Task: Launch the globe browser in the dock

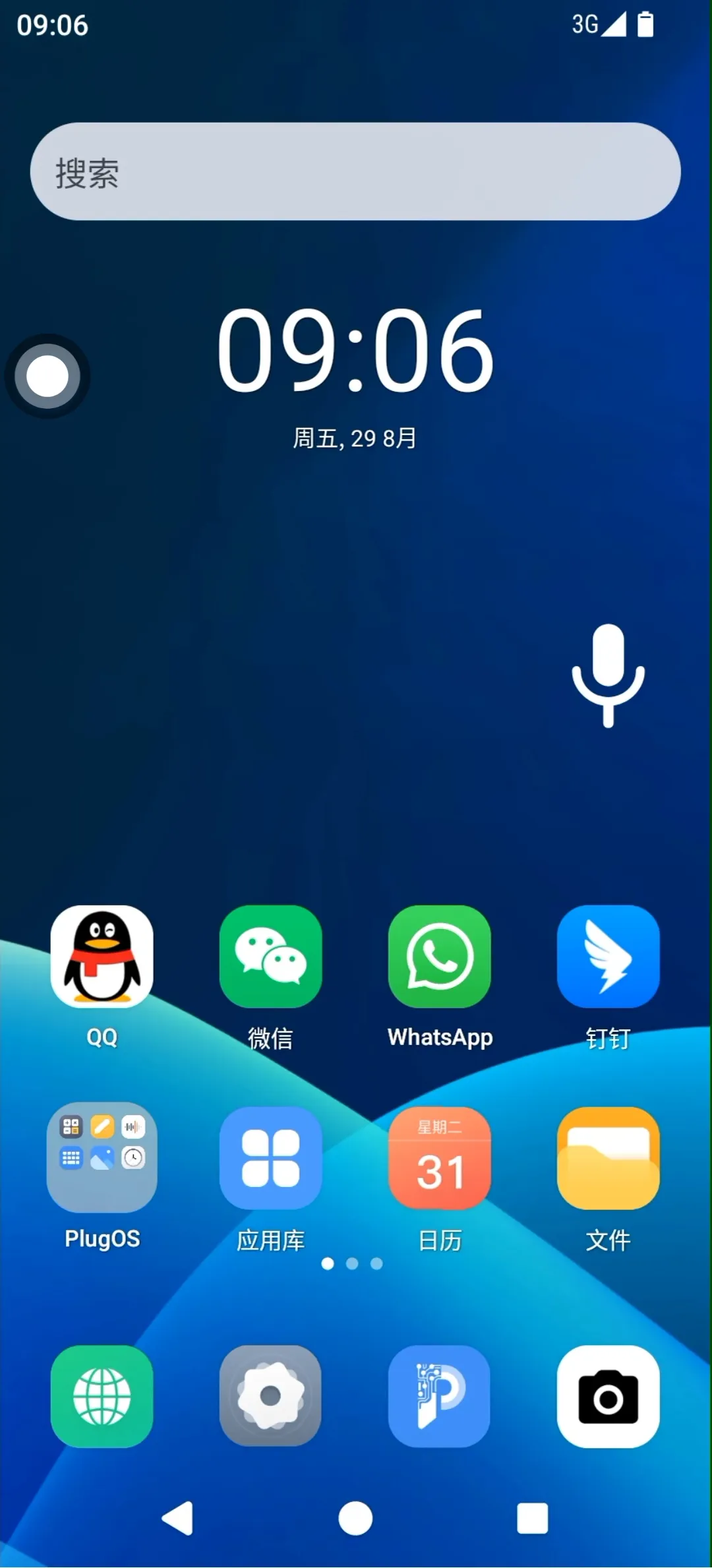Action: coord(102,1396)
